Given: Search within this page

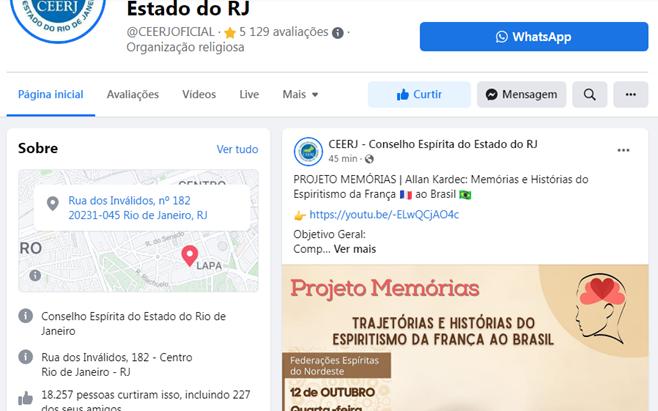Looking at the screenshot, I should 590,95.
